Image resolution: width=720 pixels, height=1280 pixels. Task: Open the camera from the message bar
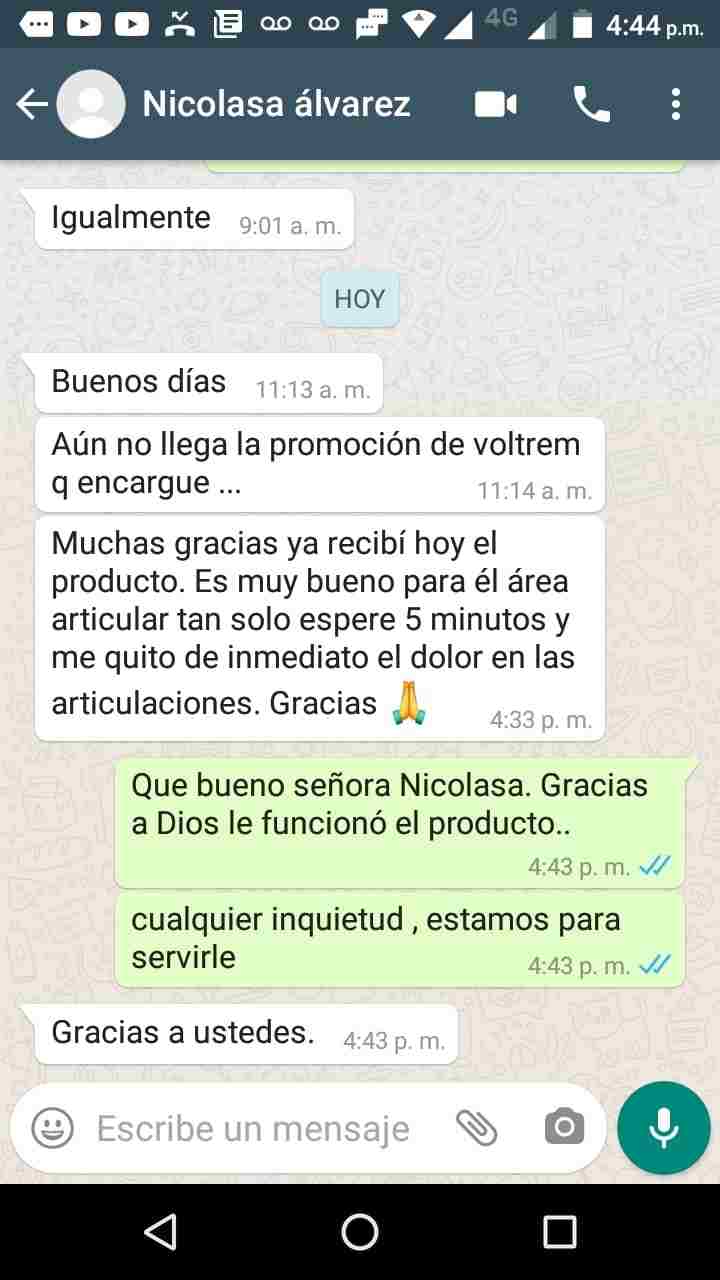564,1129
